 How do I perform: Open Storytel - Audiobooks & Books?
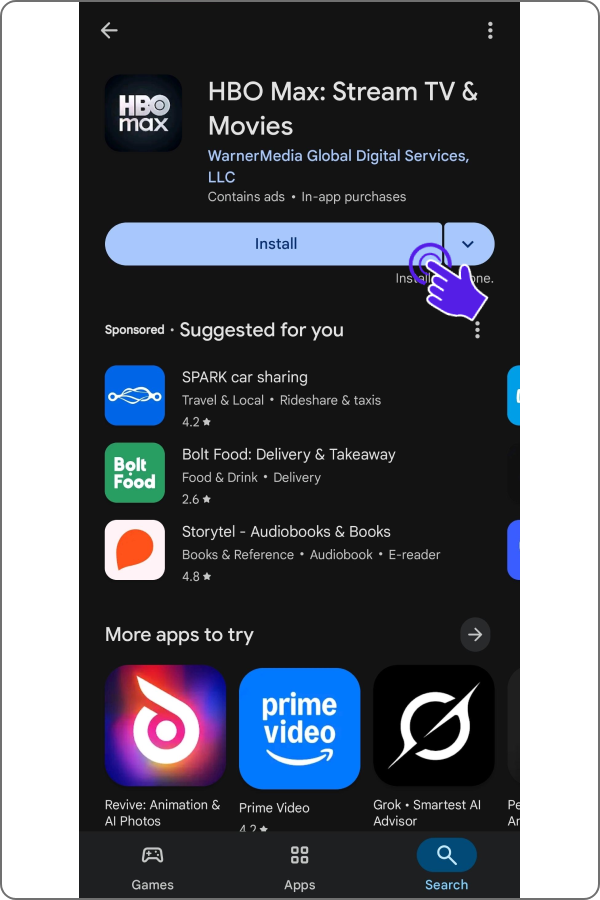pyautogui.click(x=285, y=532)
